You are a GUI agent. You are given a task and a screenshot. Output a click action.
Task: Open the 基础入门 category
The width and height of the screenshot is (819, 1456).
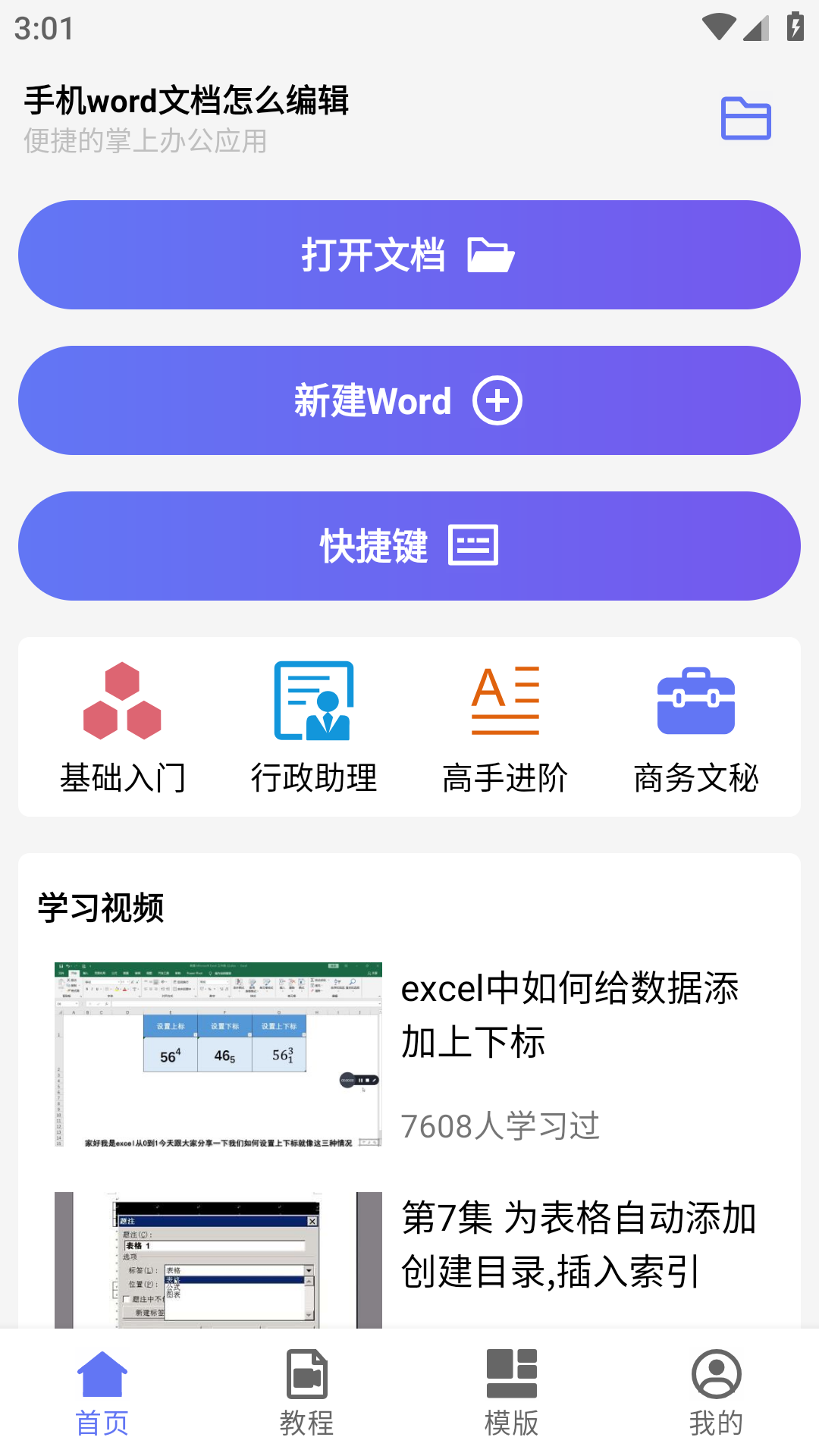click(x=122, y=726)
